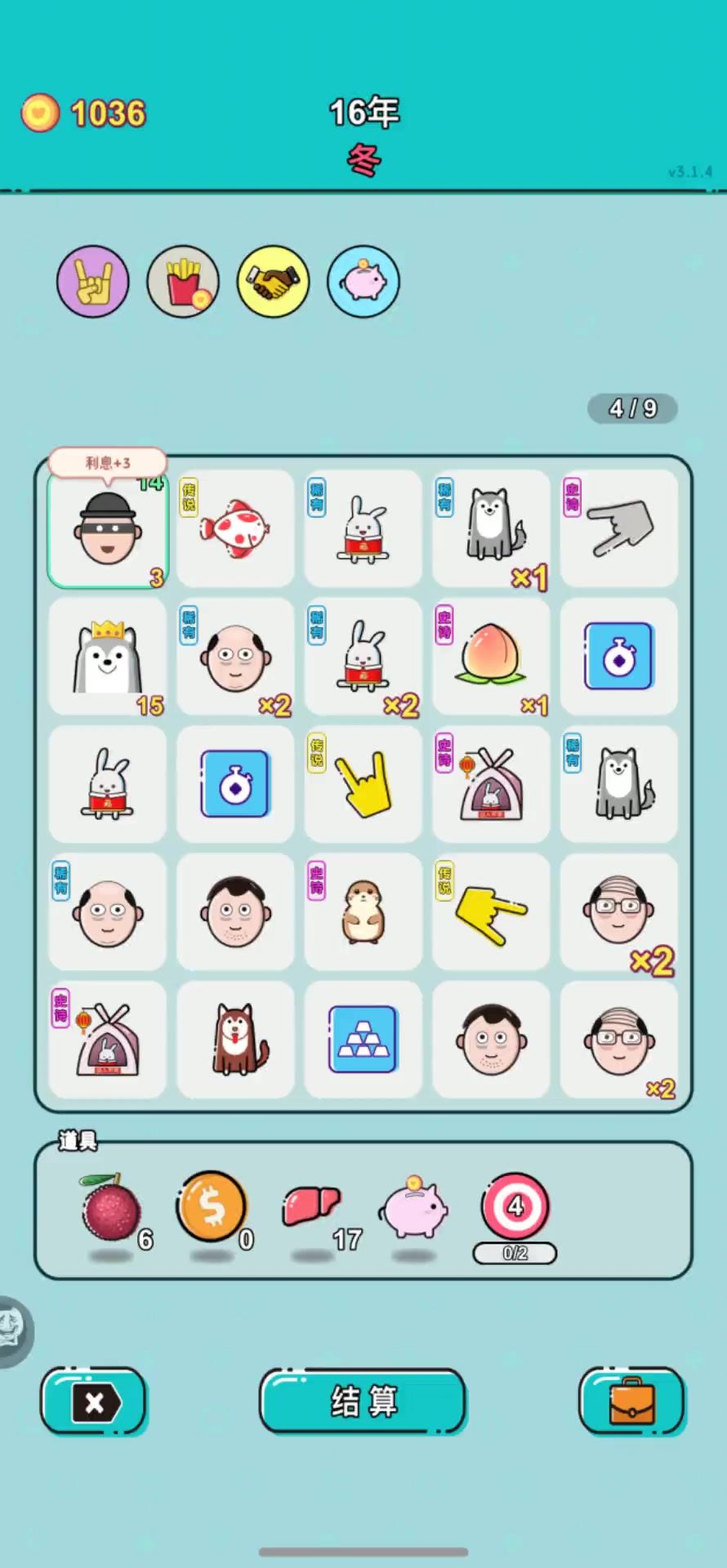Screen dimensions: 727x1568
Task: Tap the gold ingots tile
Action: (363, 1040)
